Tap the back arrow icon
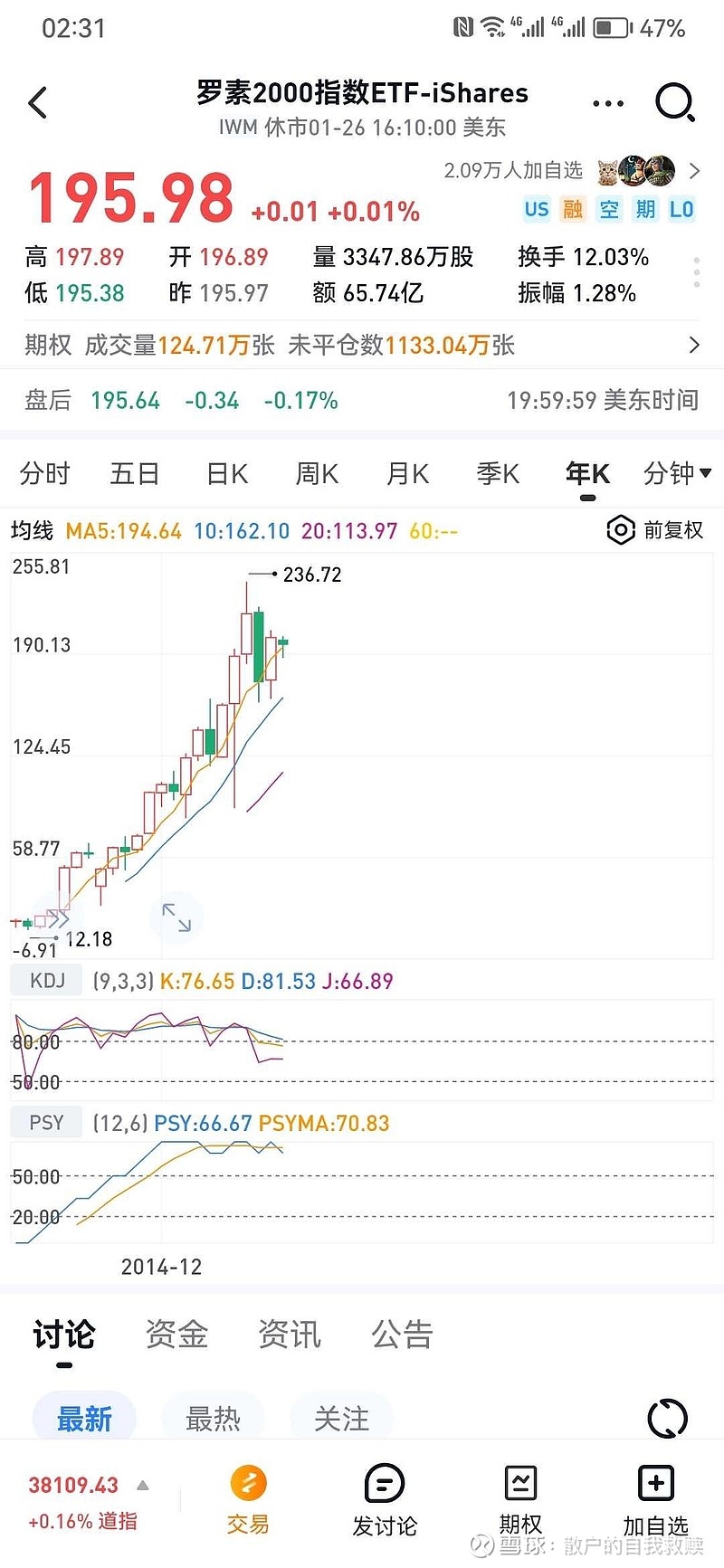The width and height of the screenshot is (724, 1568). point(38,103)
